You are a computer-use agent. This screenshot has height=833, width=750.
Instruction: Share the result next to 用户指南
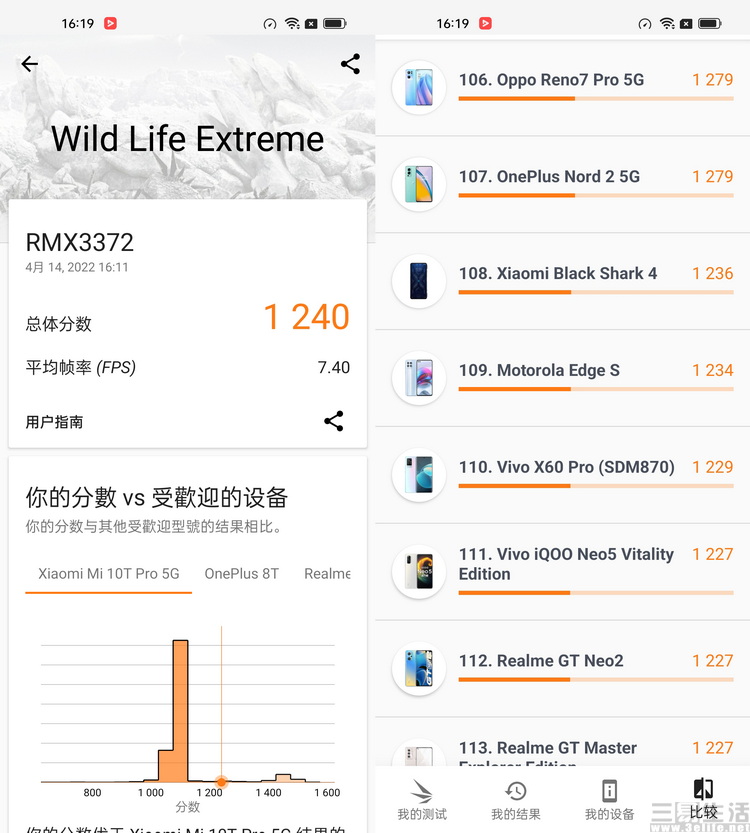coord(334,421)
